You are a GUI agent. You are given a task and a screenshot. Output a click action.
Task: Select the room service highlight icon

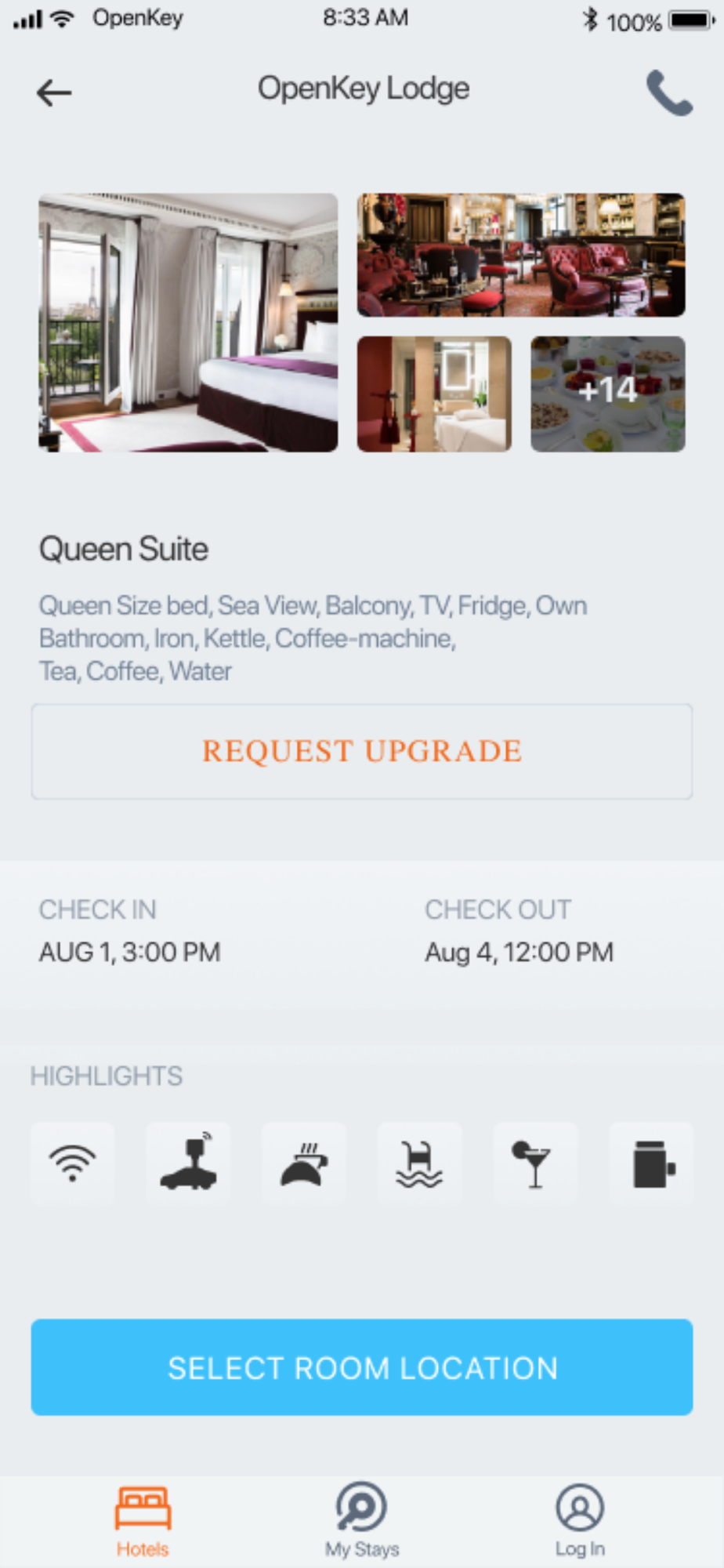pyautogui.click(x=304, y=1163)
